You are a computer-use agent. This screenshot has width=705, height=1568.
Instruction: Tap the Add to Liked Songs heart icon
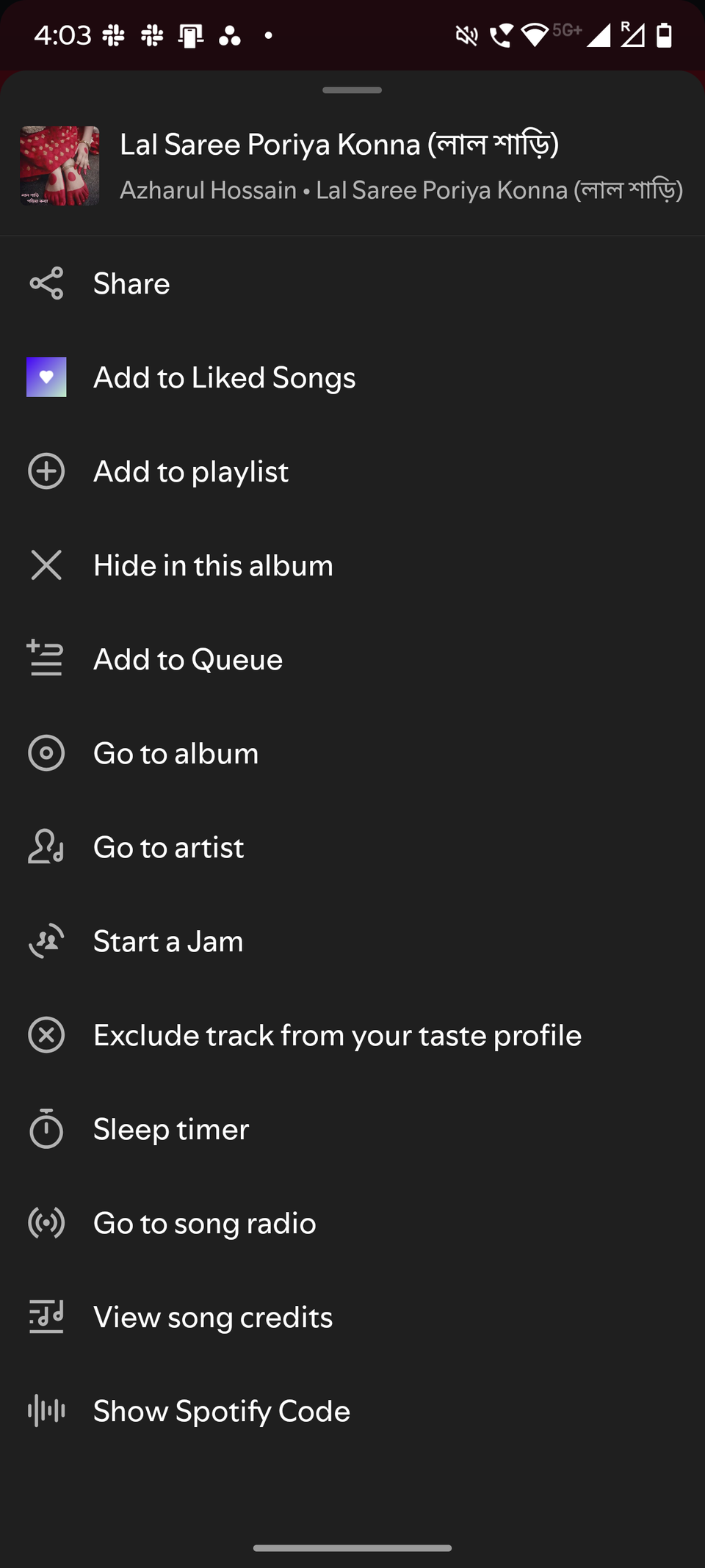pyautogui.click(x=46, y=377)
